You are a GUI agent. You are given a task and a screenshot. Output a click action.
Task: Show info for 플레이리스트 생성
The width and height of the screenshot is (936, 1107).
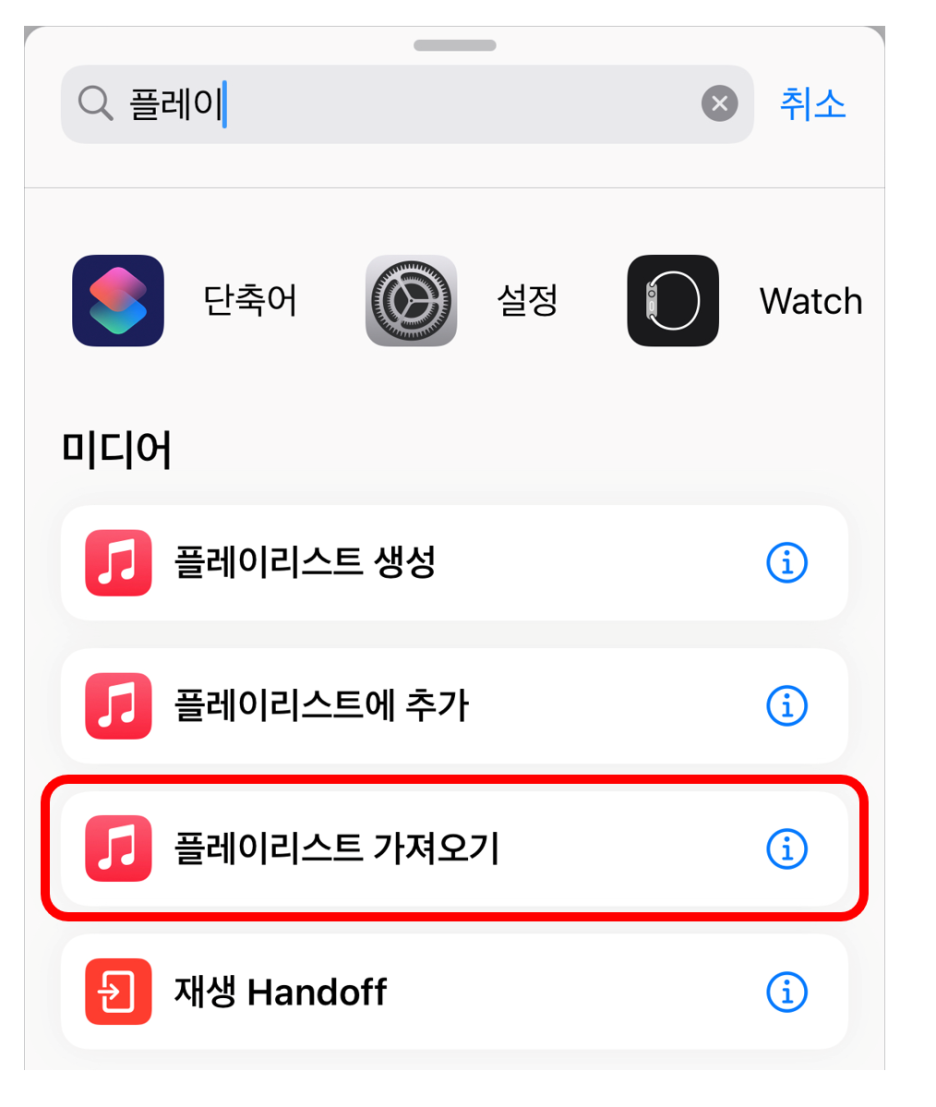coord(787,563)
